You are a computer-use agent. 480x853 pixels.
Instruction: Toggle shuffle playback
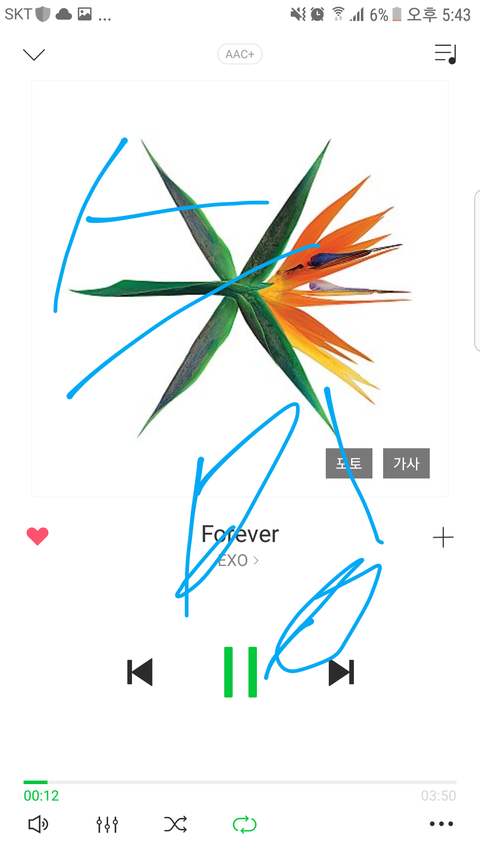pyautogui.click(x=175, y=825)
